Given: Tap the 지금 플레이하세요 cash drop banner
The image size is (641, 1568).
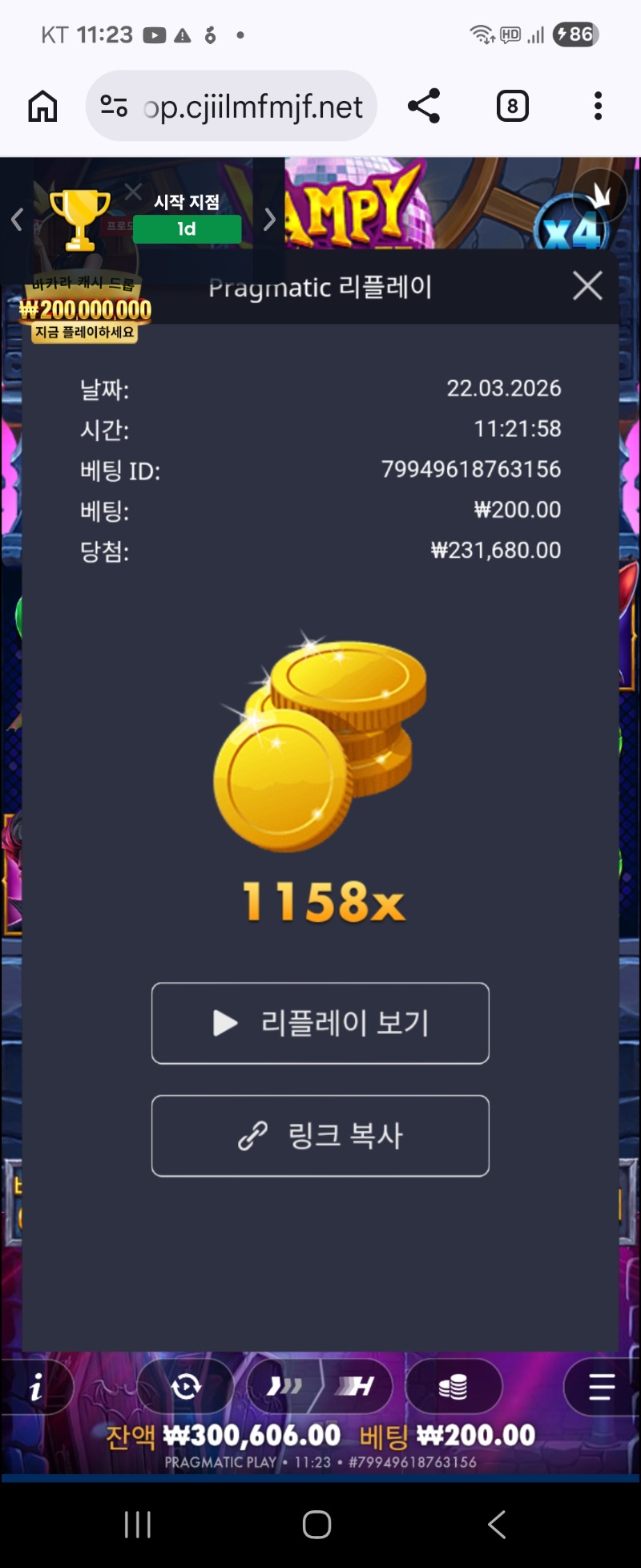Looking at the screenshot, I should (x=85, y=332).
